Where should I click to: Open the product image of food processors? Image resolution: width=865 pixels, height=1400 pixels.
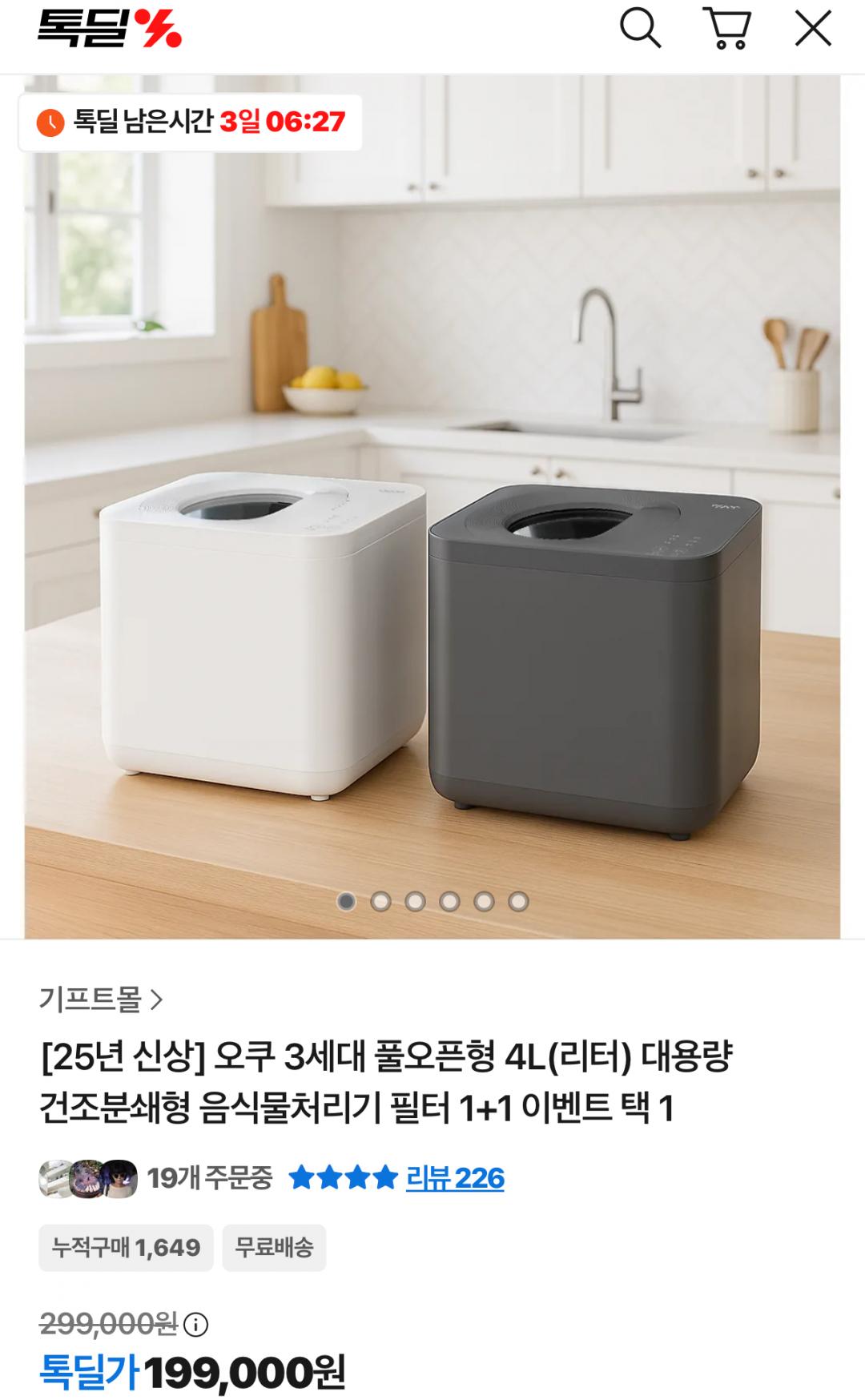(432, 506)
